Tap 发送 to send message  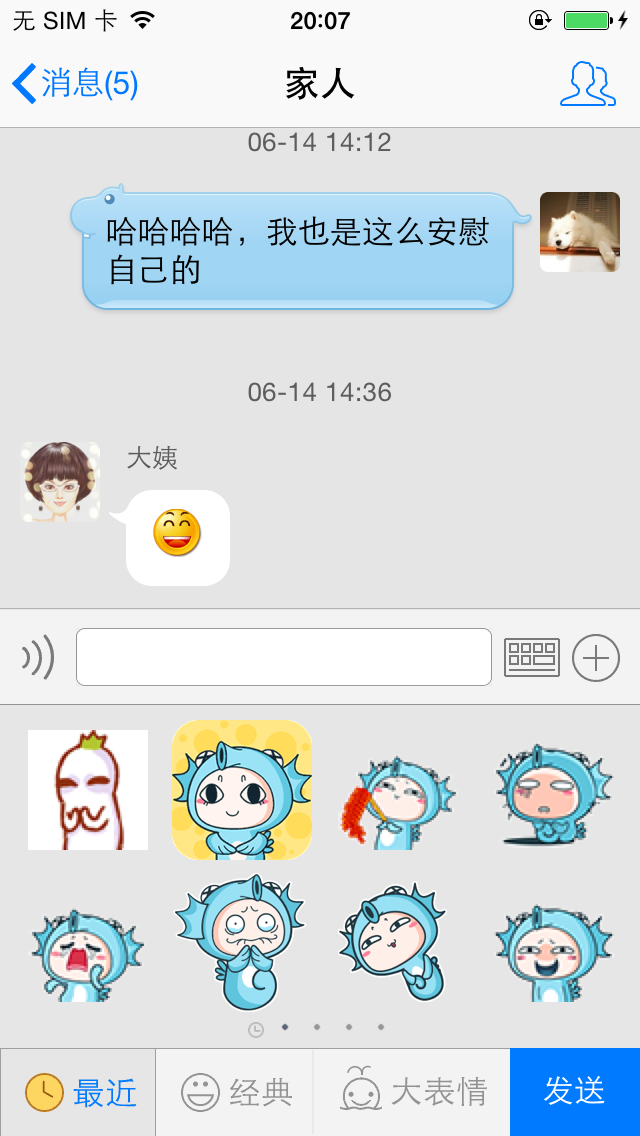click(575, 1092)
